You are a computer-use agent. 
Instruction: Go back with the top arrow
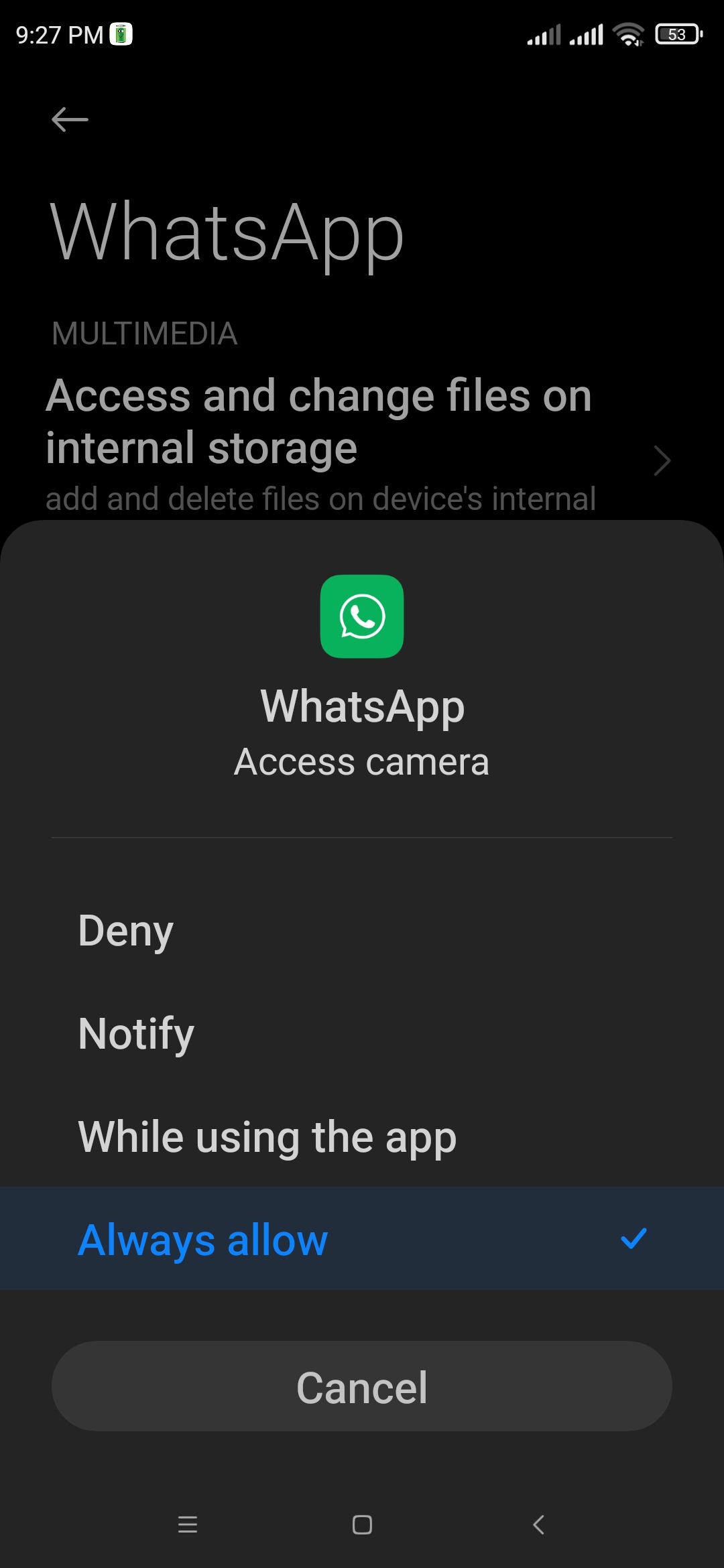70,120
